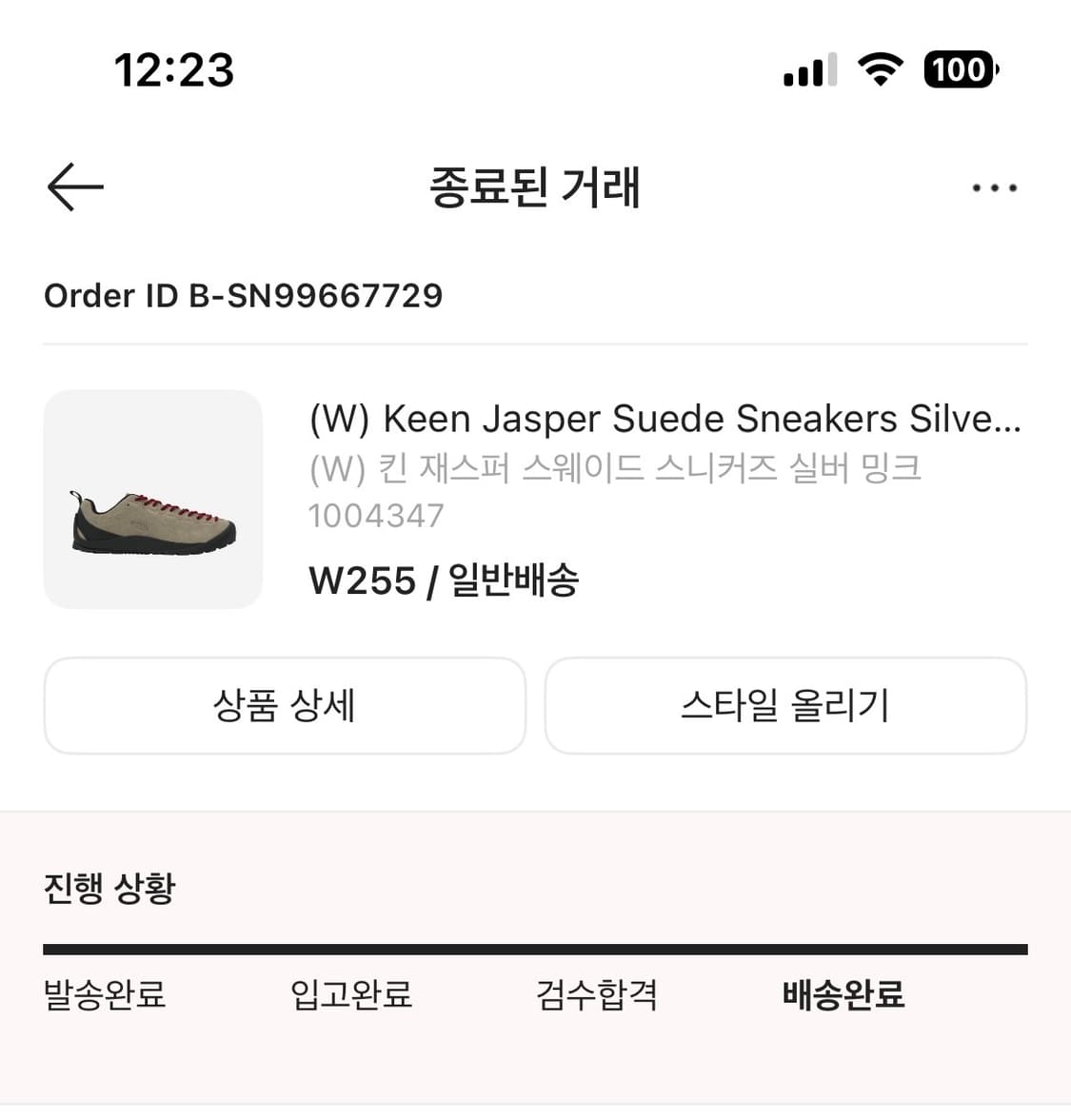This screenshot has width=1071, height=1120.
Task: Tap the 검수합격 inspection passed stage
Action: tap(596, 995)
